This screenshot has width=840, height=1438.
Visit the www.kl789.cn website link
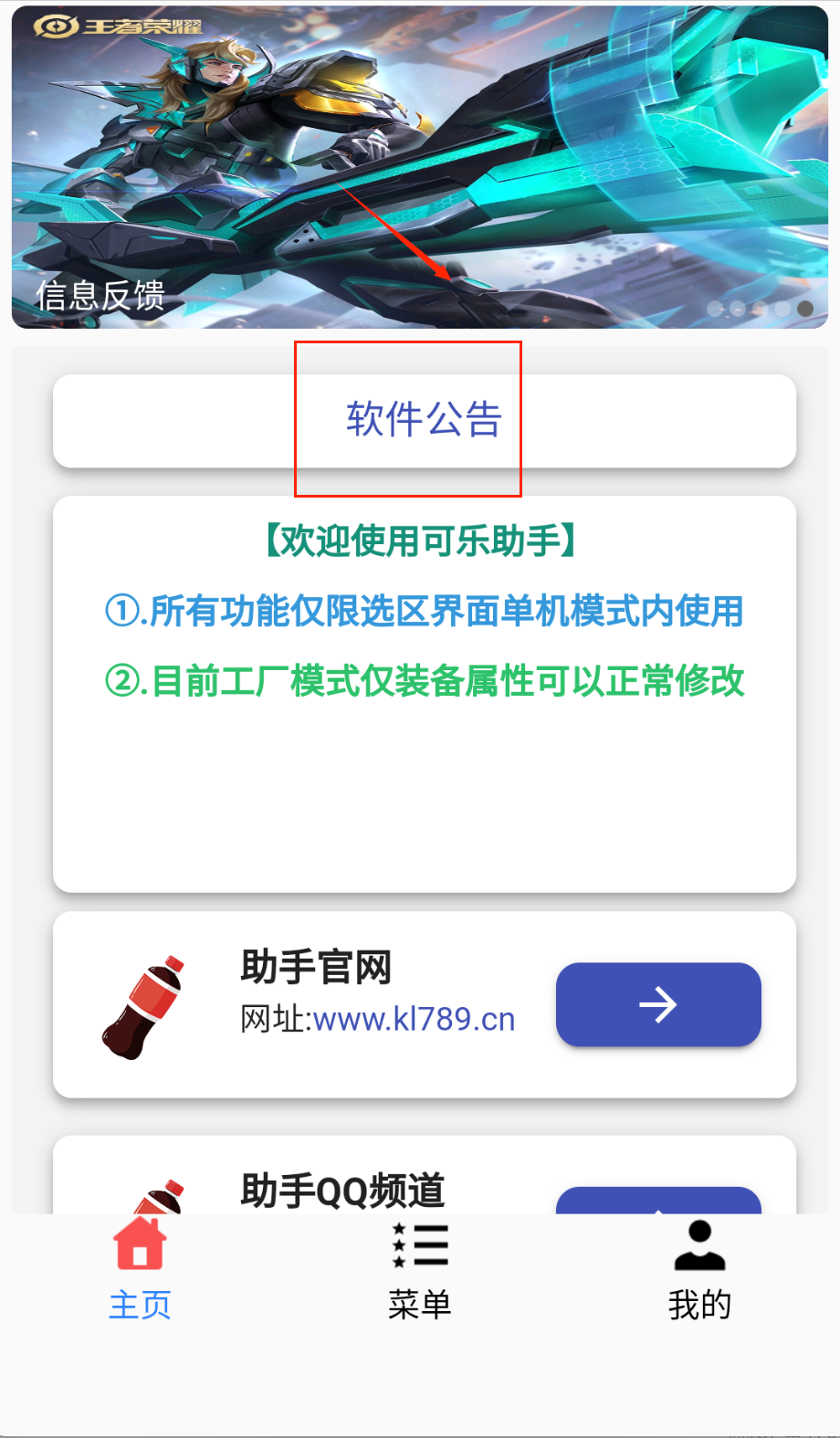pos(414,1019)
